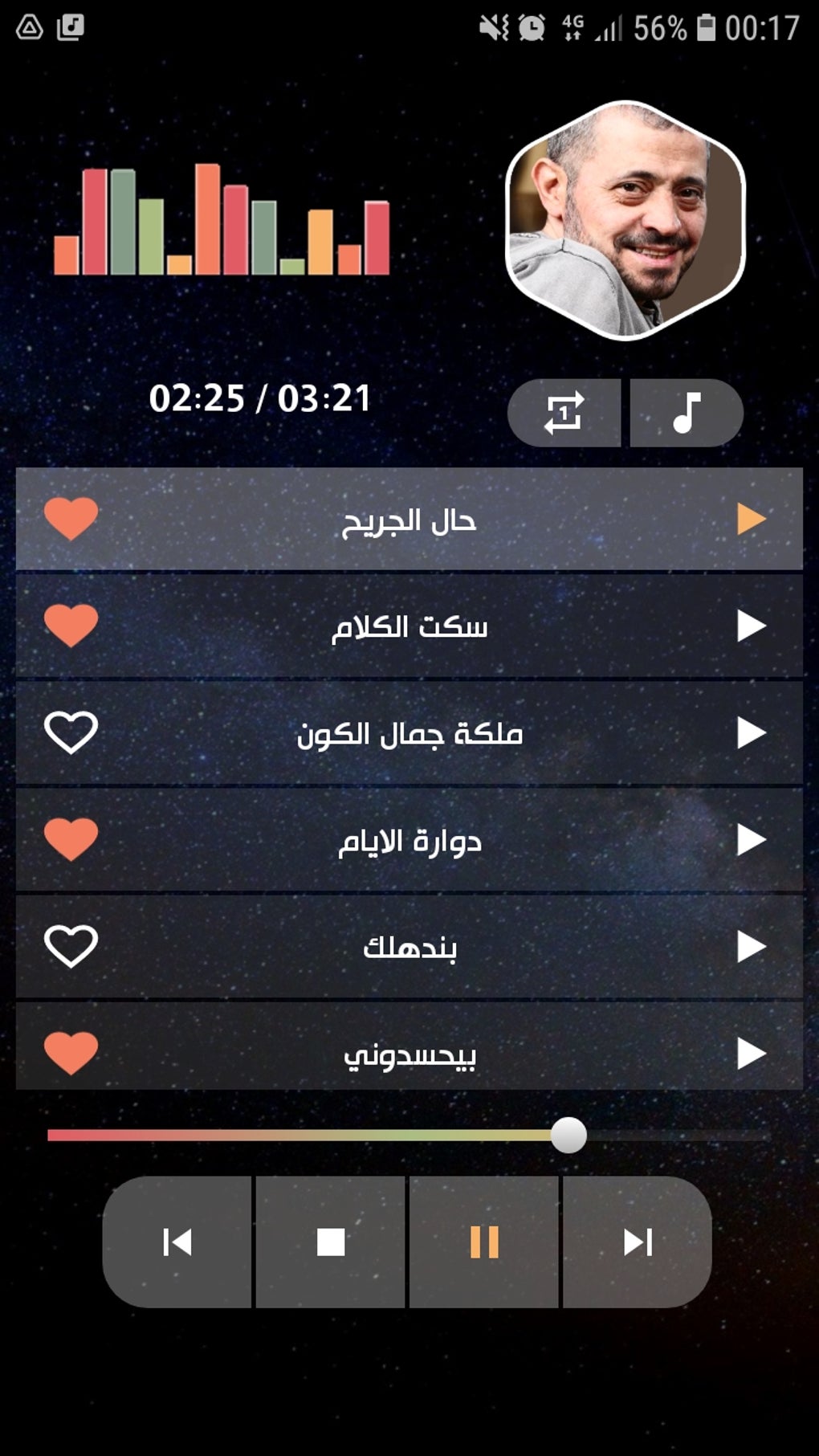Unlike the song دوارة الايام

click(71, 839)
